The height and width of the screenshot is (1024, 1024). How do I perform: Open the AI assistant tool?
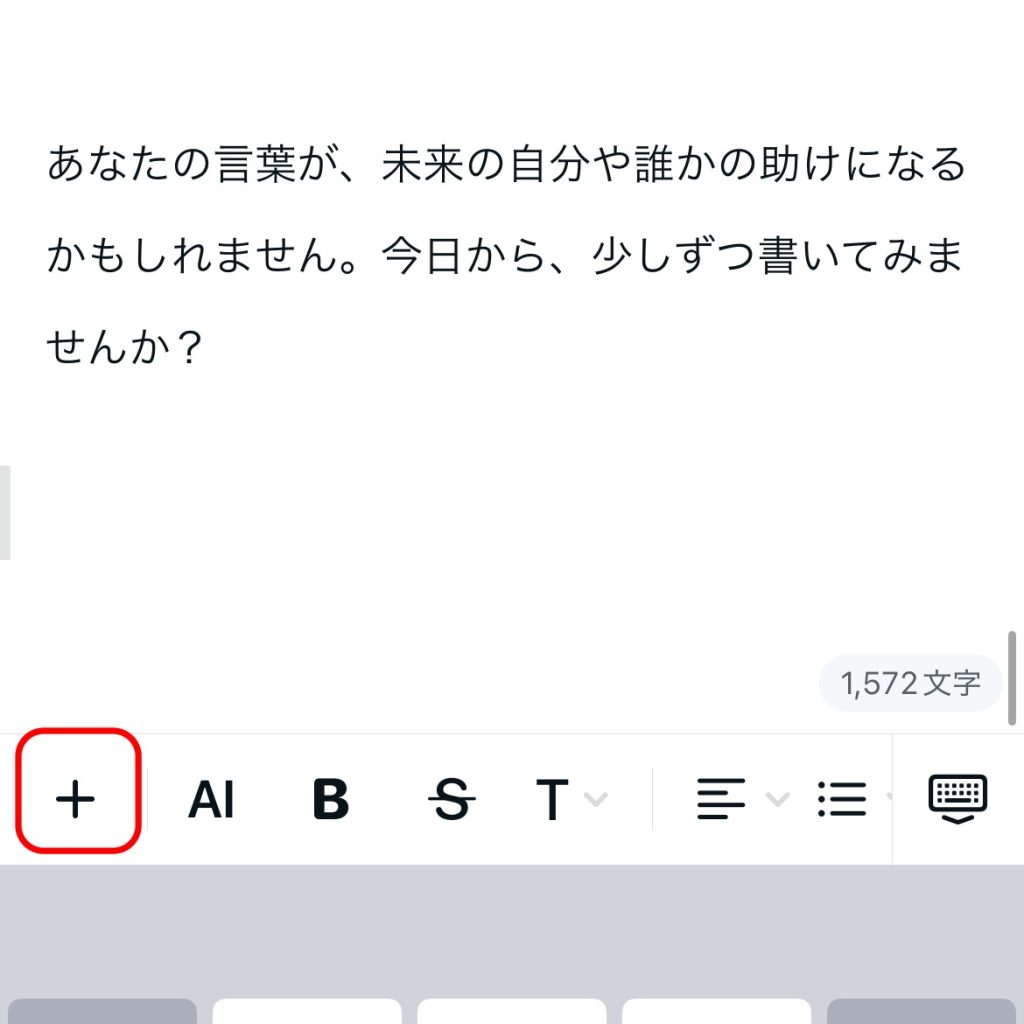tap(211, 799)
